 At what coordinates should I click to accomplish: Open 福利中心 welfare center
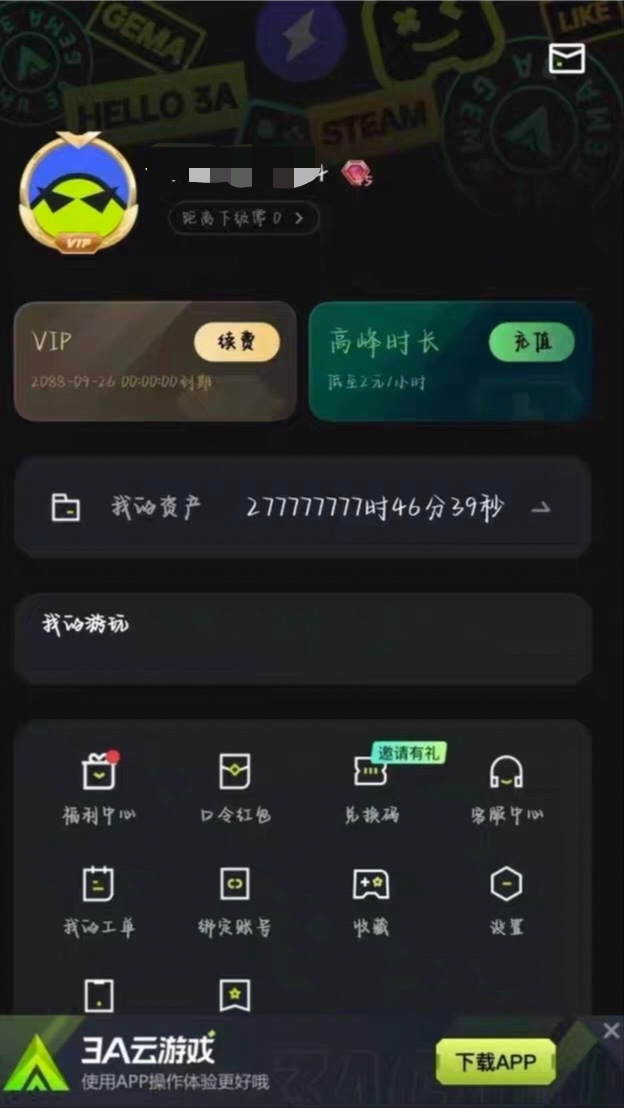[99, 789]
